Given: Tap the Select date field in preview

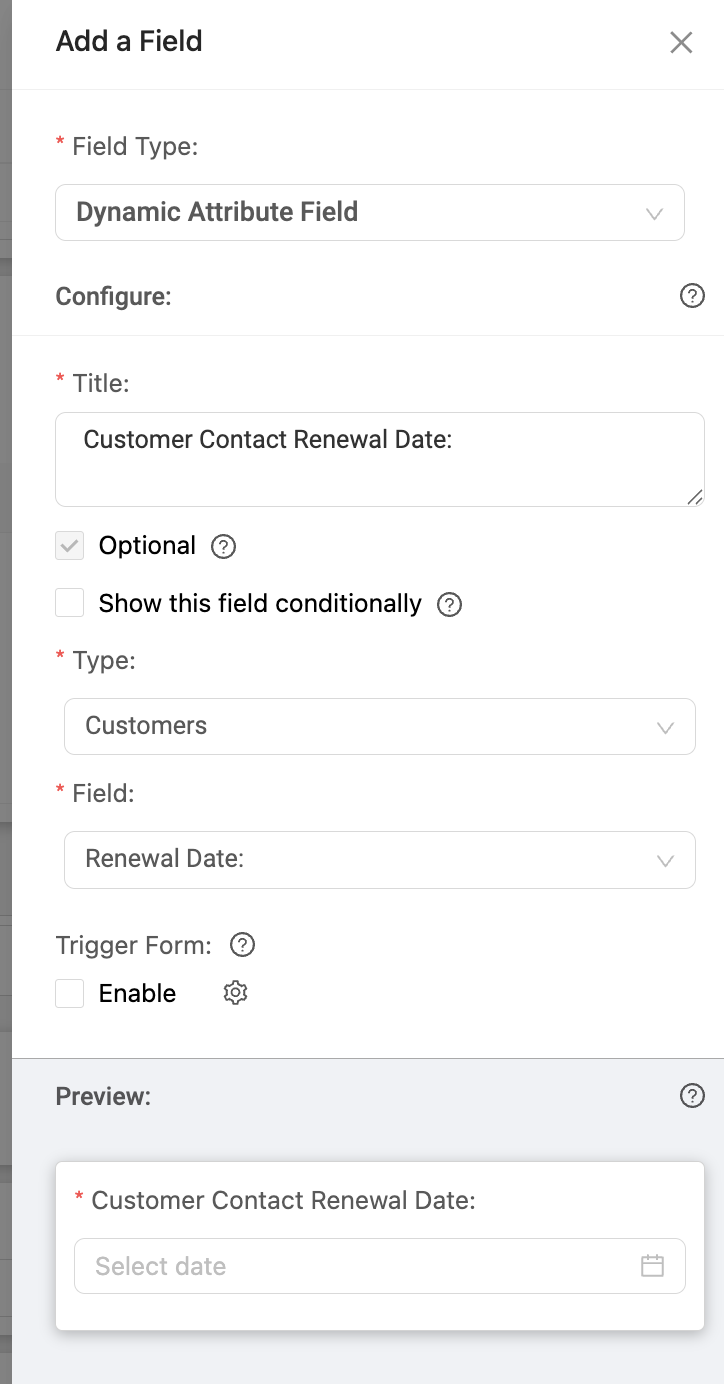Looking at the screenshot, I should pyautogui.click(x=380, y=1266).
